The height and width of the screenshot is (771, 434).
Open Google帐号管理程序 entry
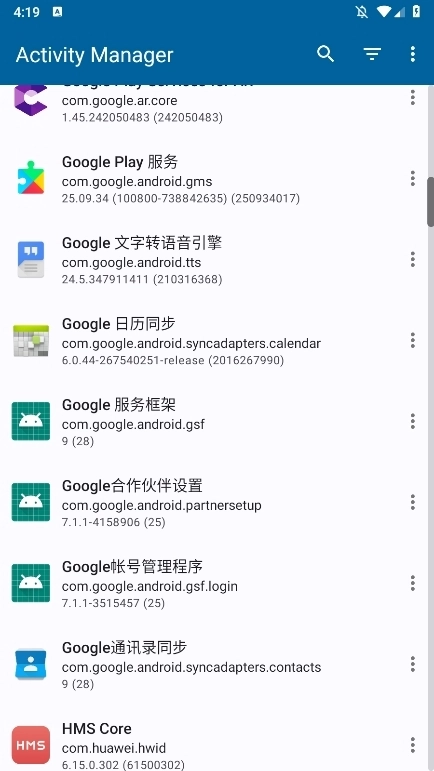pyautogui.click(x=206, y=584)
